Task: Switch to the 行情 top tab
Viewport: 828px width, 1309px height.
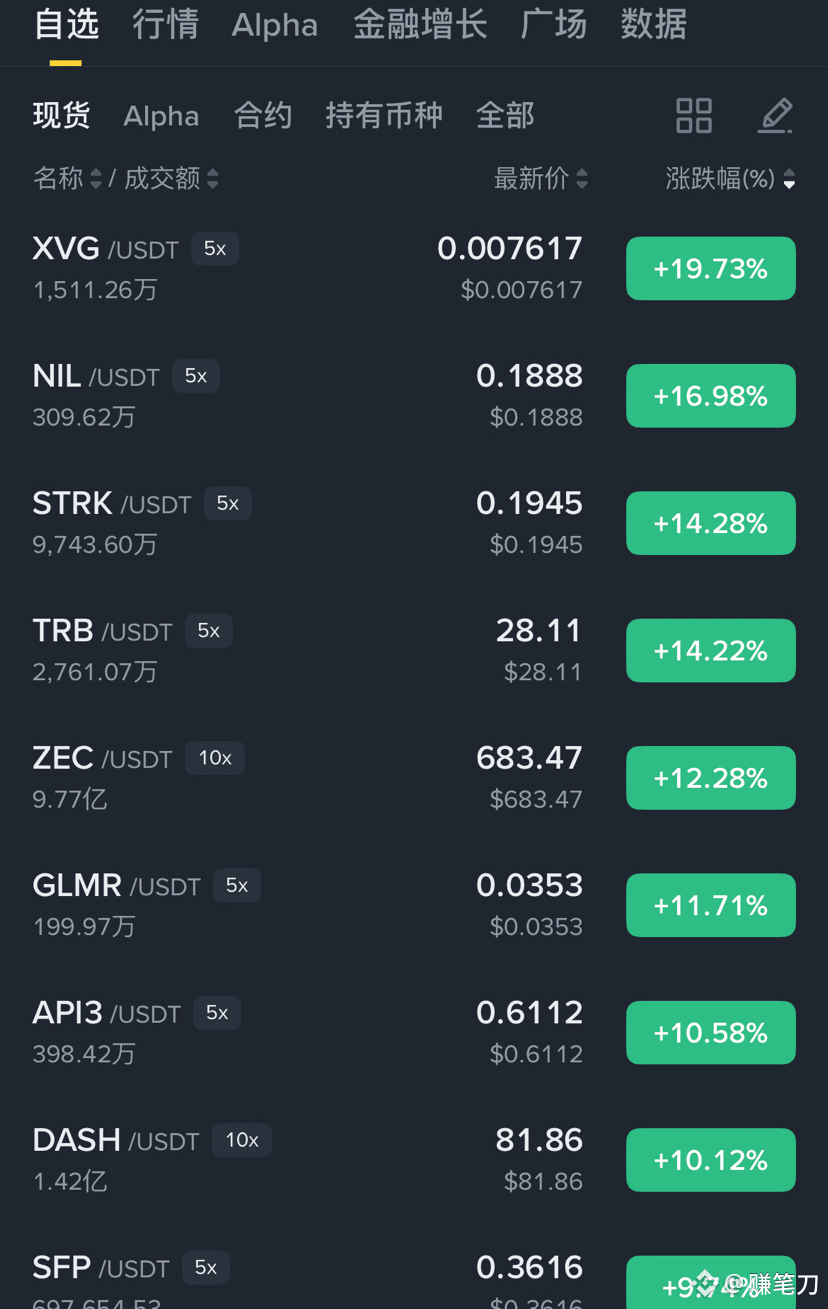Action: coord(165,25)
